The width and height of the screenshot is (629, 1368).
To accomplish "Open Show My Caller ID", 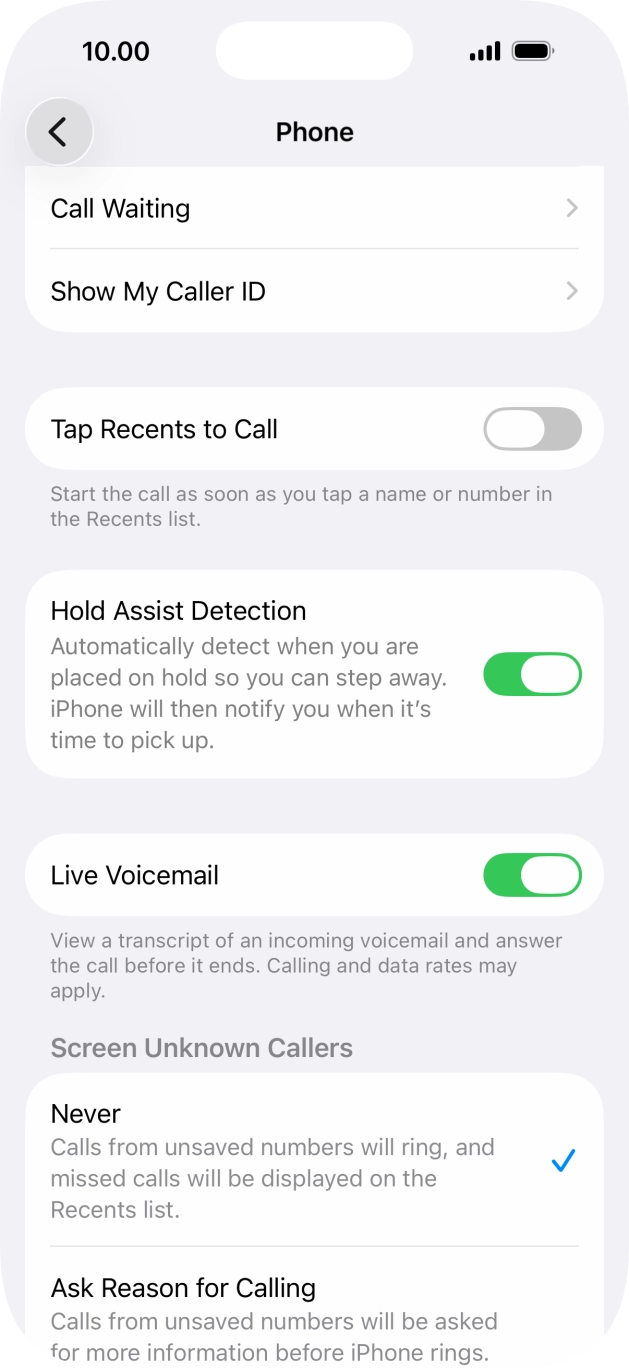I will tap(314, 291).
